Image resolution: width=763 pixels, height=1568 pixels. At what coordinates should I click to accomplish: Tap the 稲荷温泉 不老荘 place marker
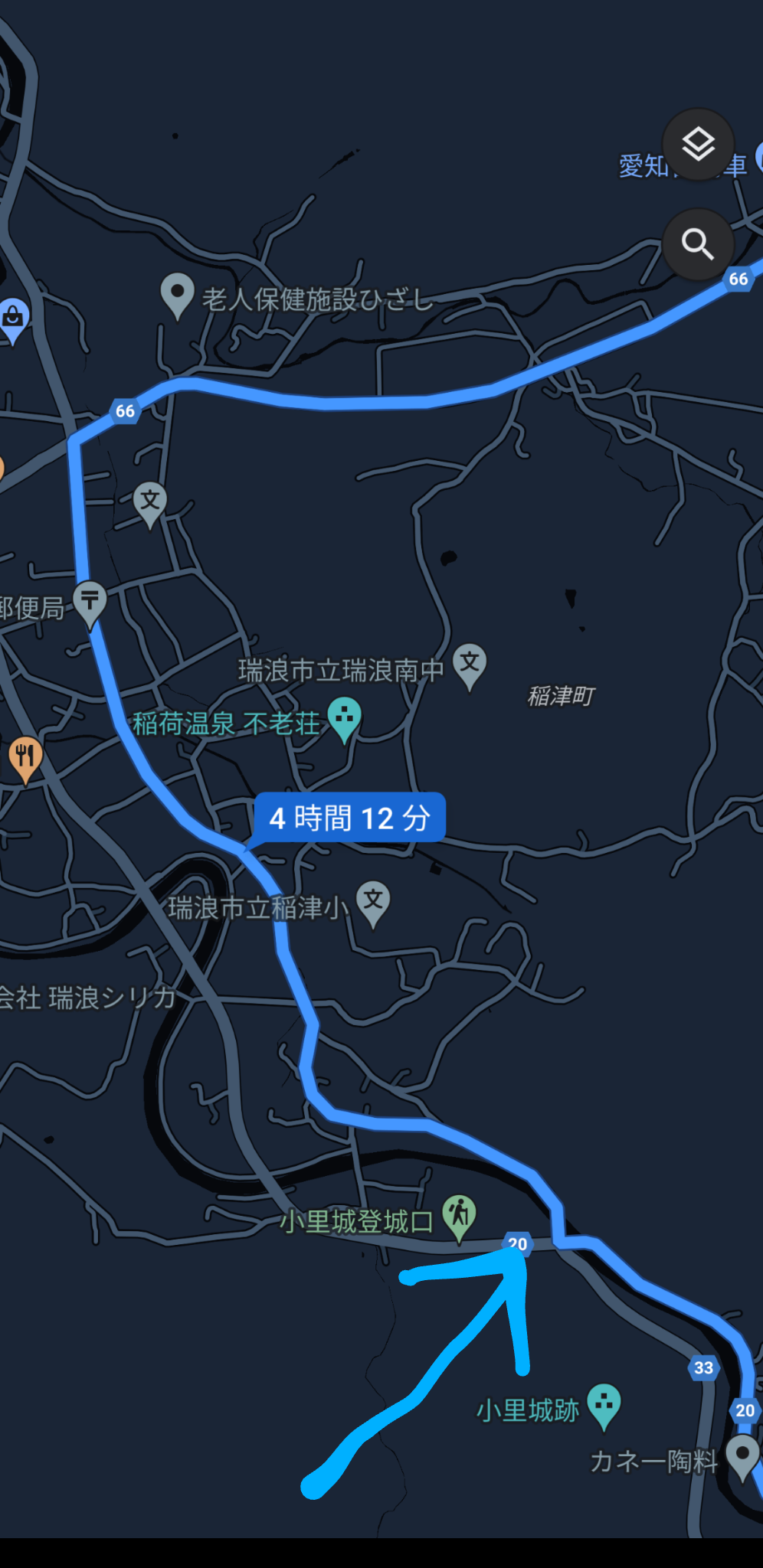click(345, 718)
